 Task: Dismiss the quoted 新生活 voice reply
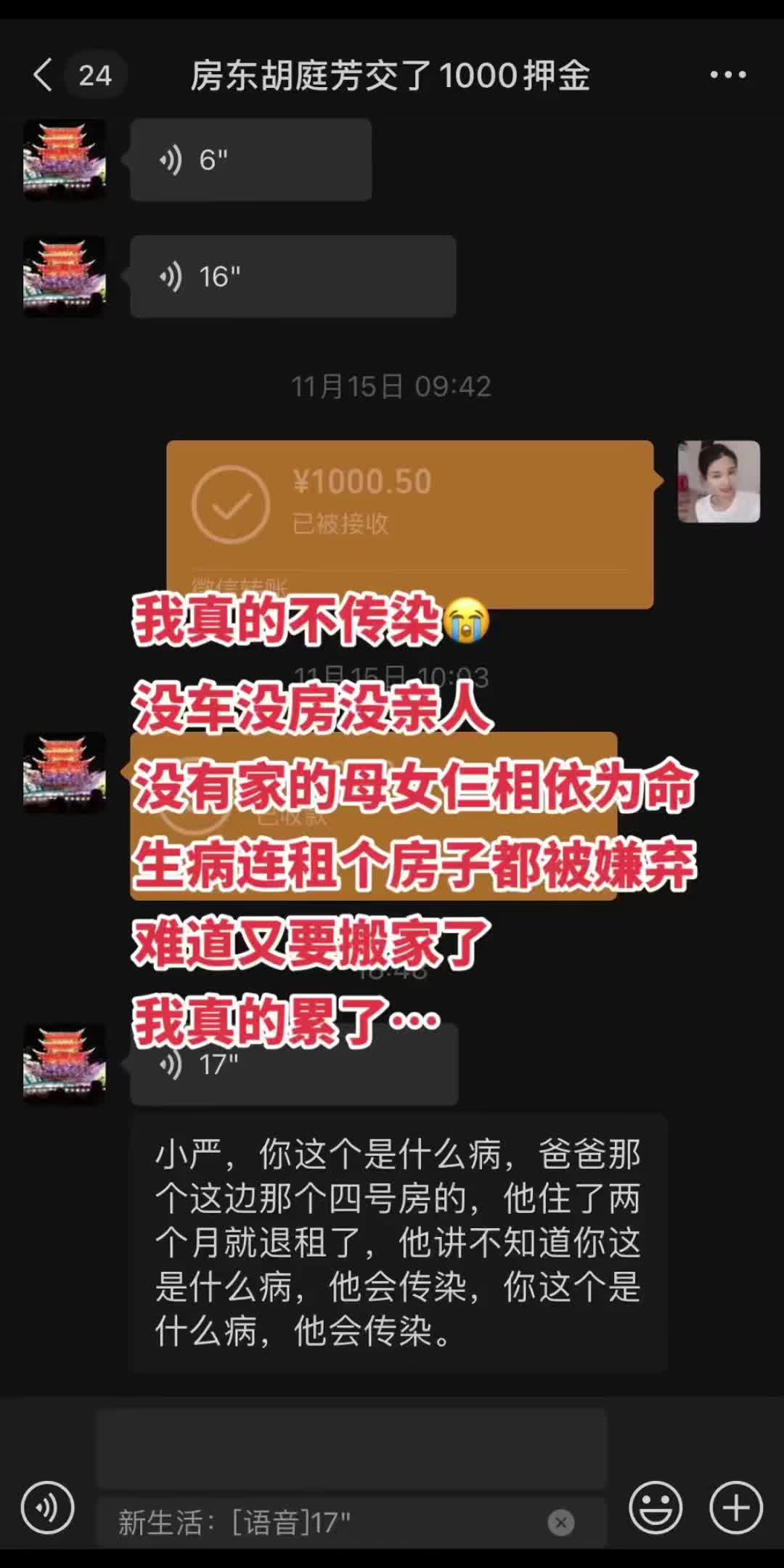click(x=560, y=1522)
